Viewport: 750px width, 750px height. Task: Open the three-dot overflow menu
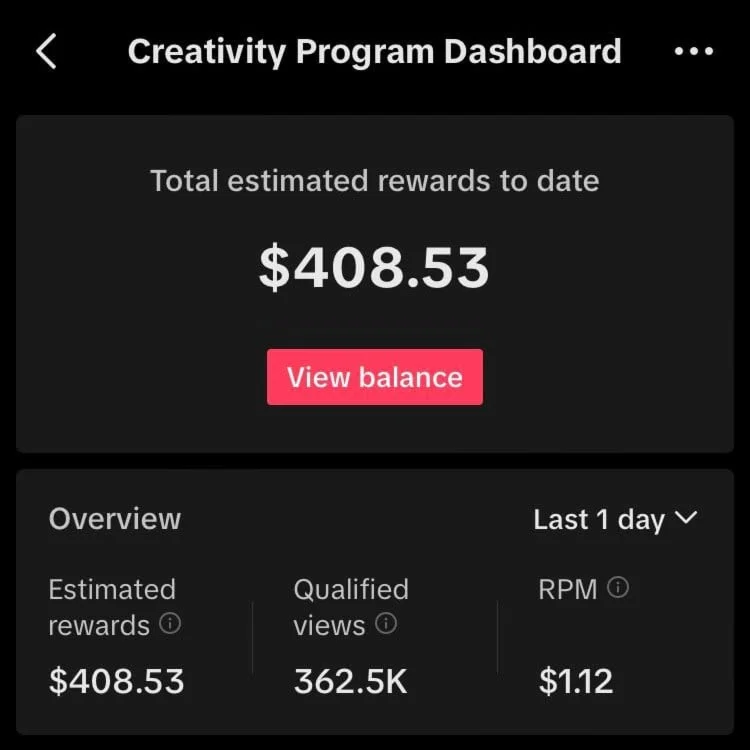point(694,52)
